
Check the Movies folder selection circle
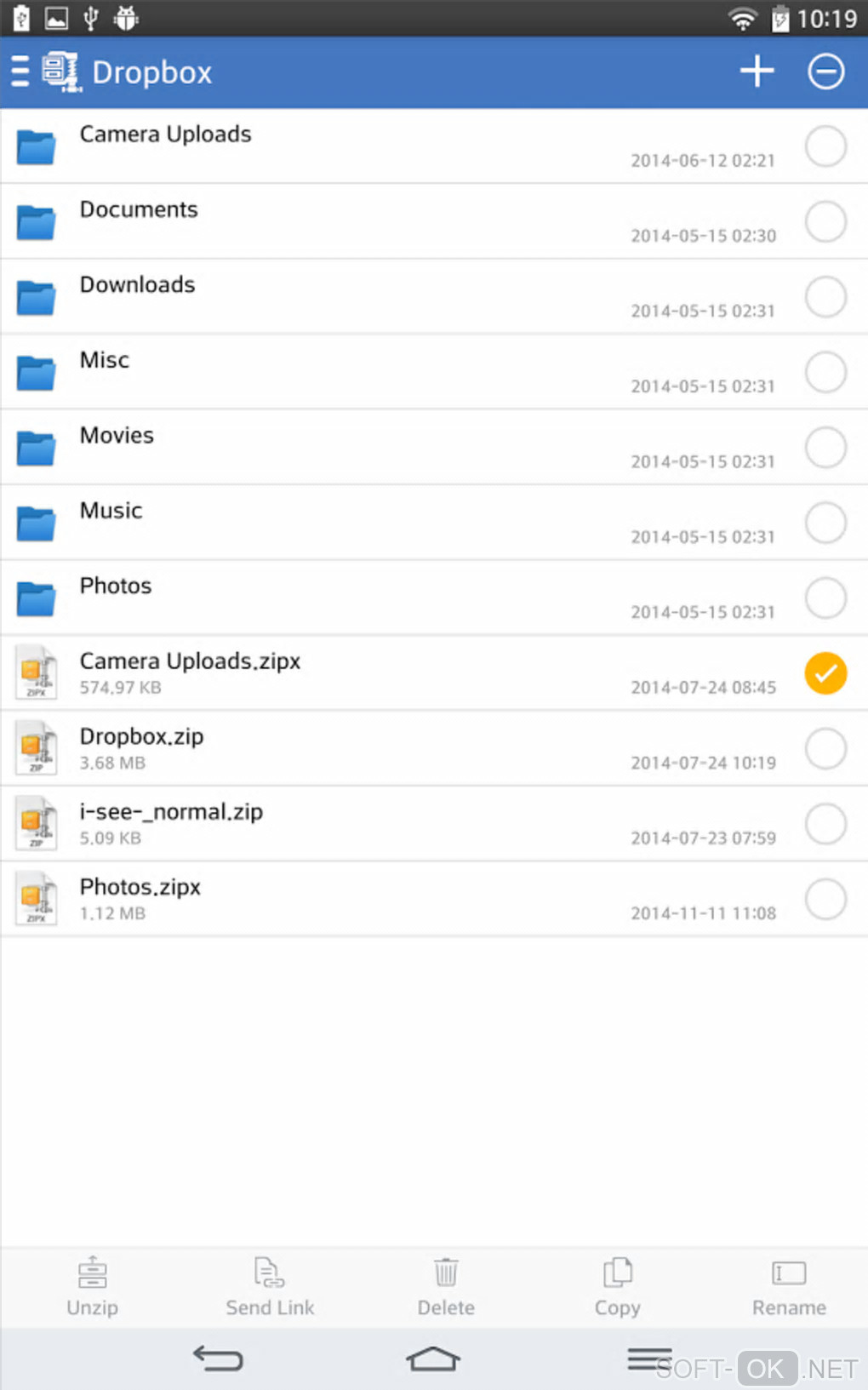point(825,448)
